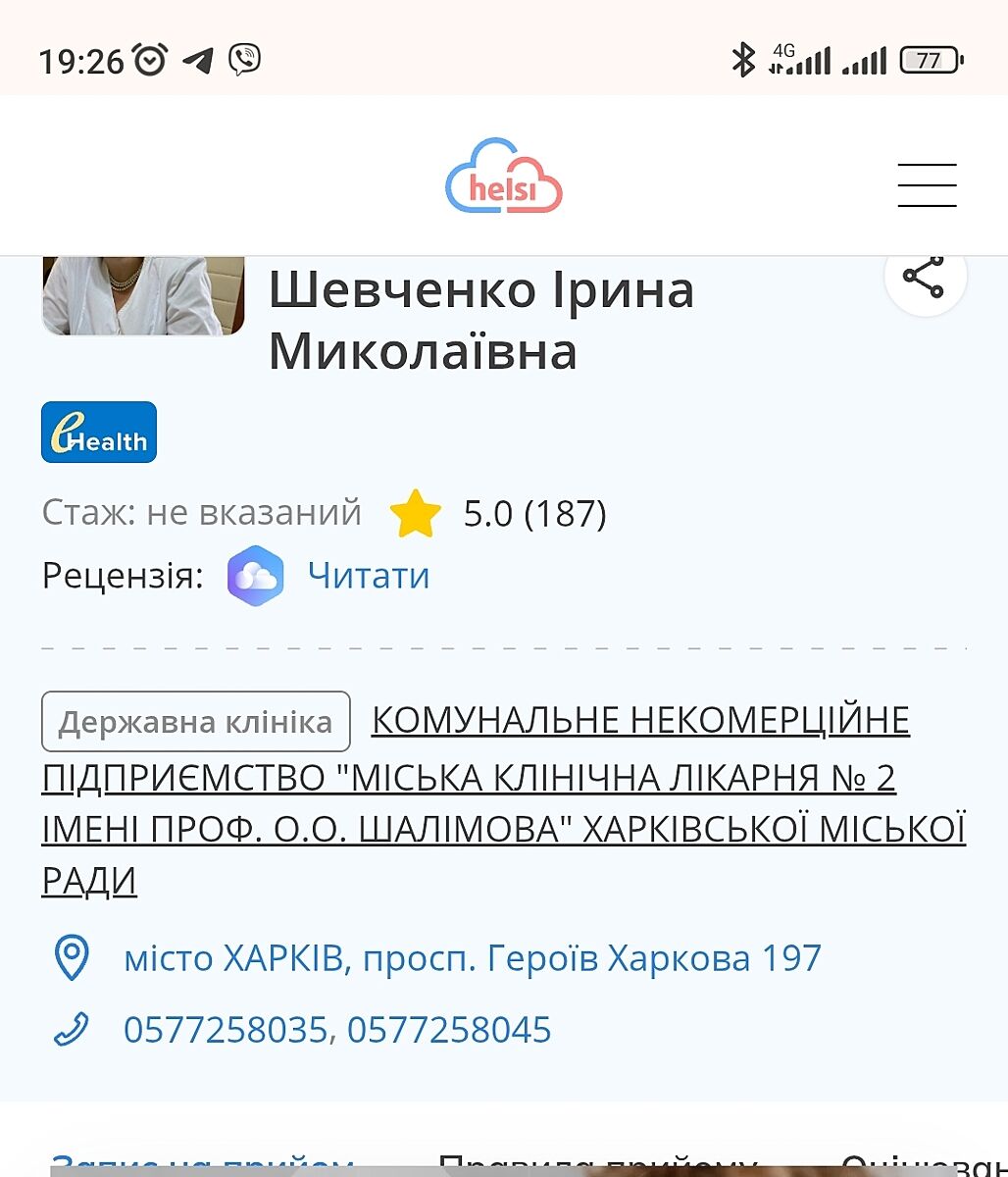The image size is (1008, 1177).
Task: Read the review via Читати link
Action: point(368,575)
